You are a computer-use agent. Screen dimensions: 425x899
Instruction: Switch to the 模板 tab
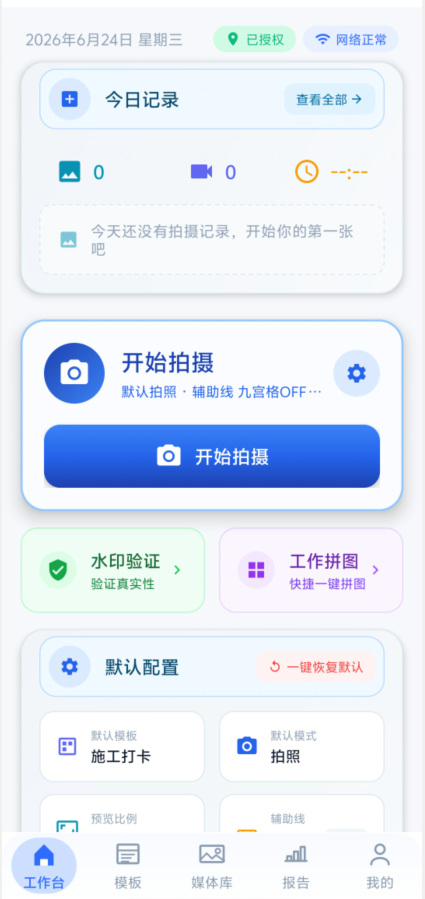[x=128, y=865]
